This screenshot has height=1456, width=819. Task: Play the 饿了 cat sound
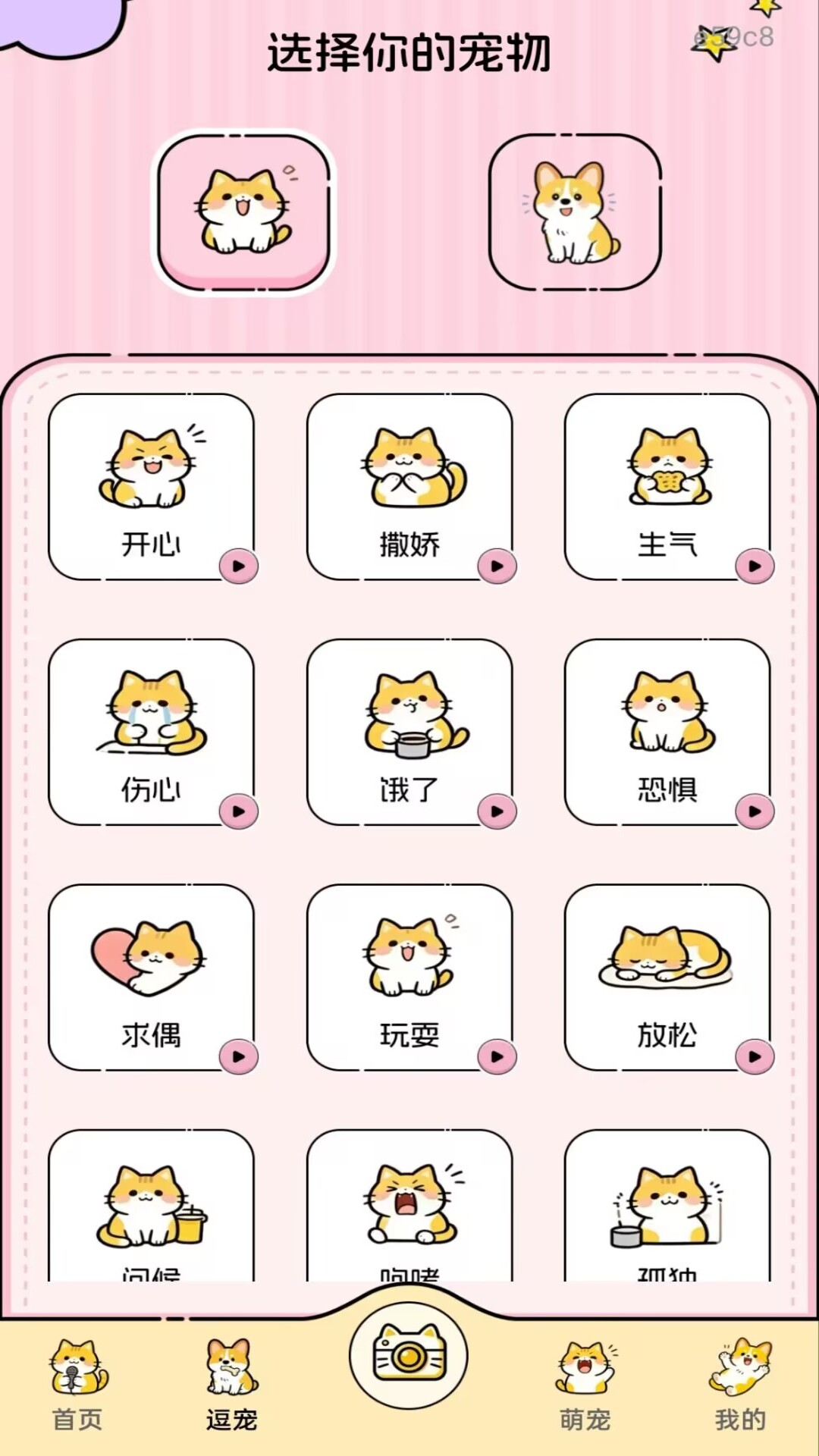click(x=497, y=811)
